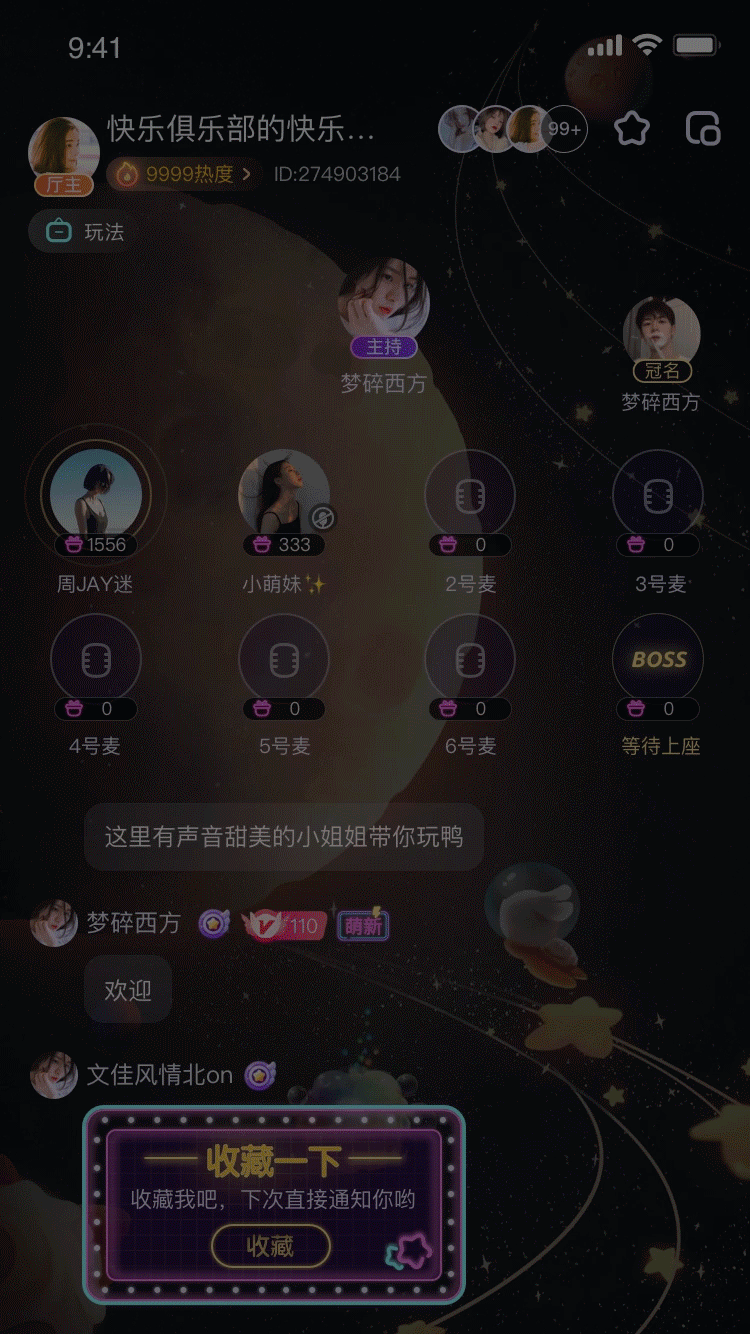Screen dimensions: 750x1334
Task: Tap the 1556 gift counter under 周JAY迷
Action: coord(96,545)
